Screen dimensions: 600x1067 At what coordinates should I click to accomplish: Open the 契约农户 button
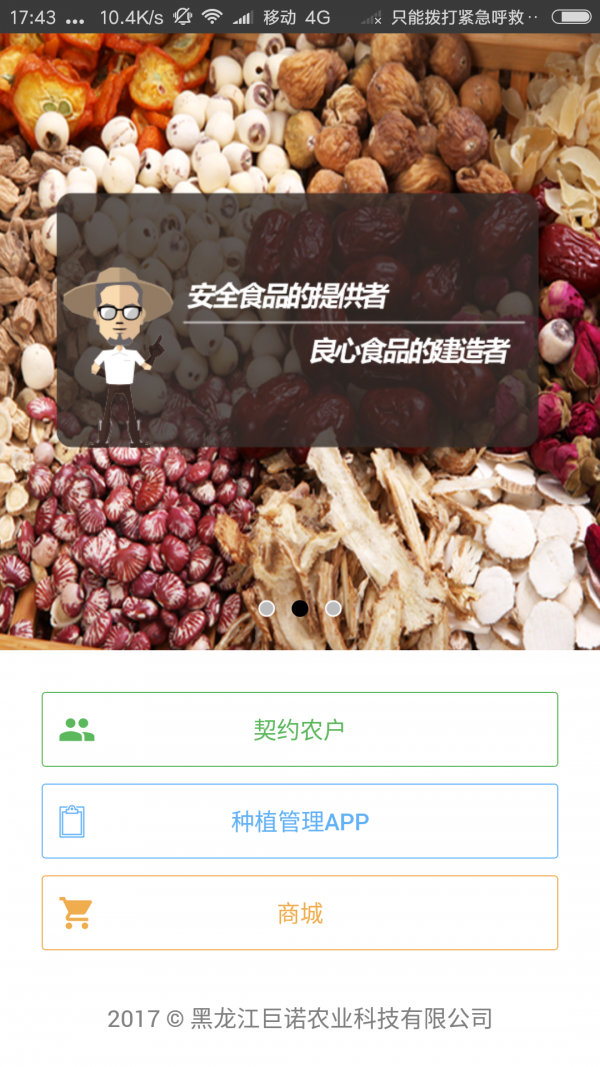click(x=299, y=729)
